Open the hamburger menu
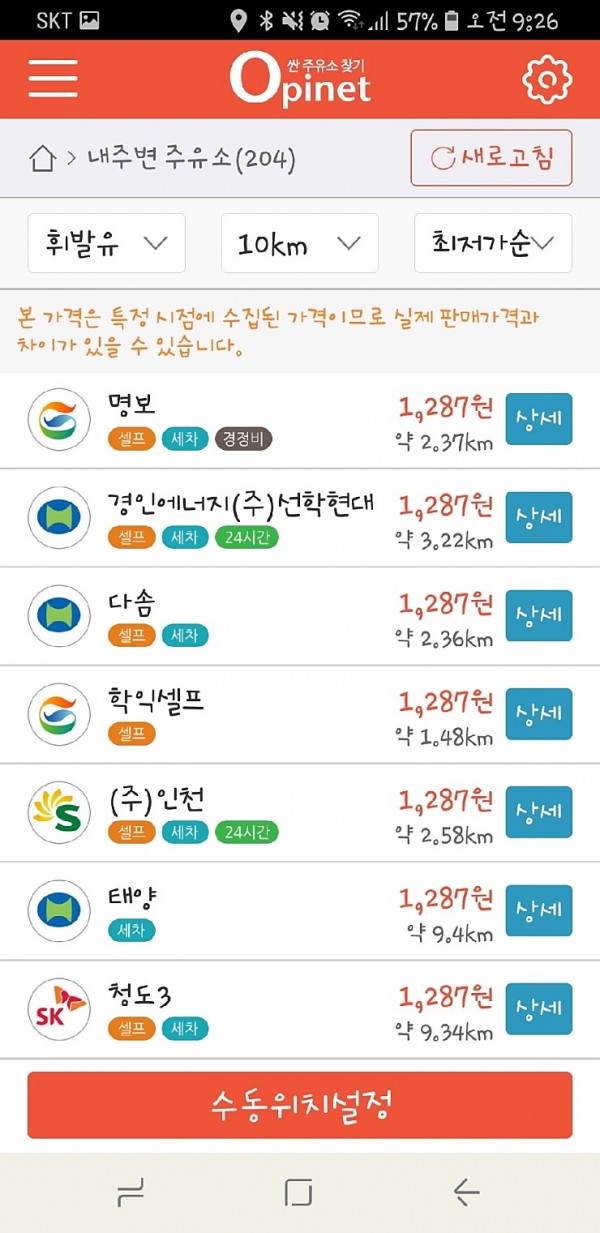 (53, 79)
